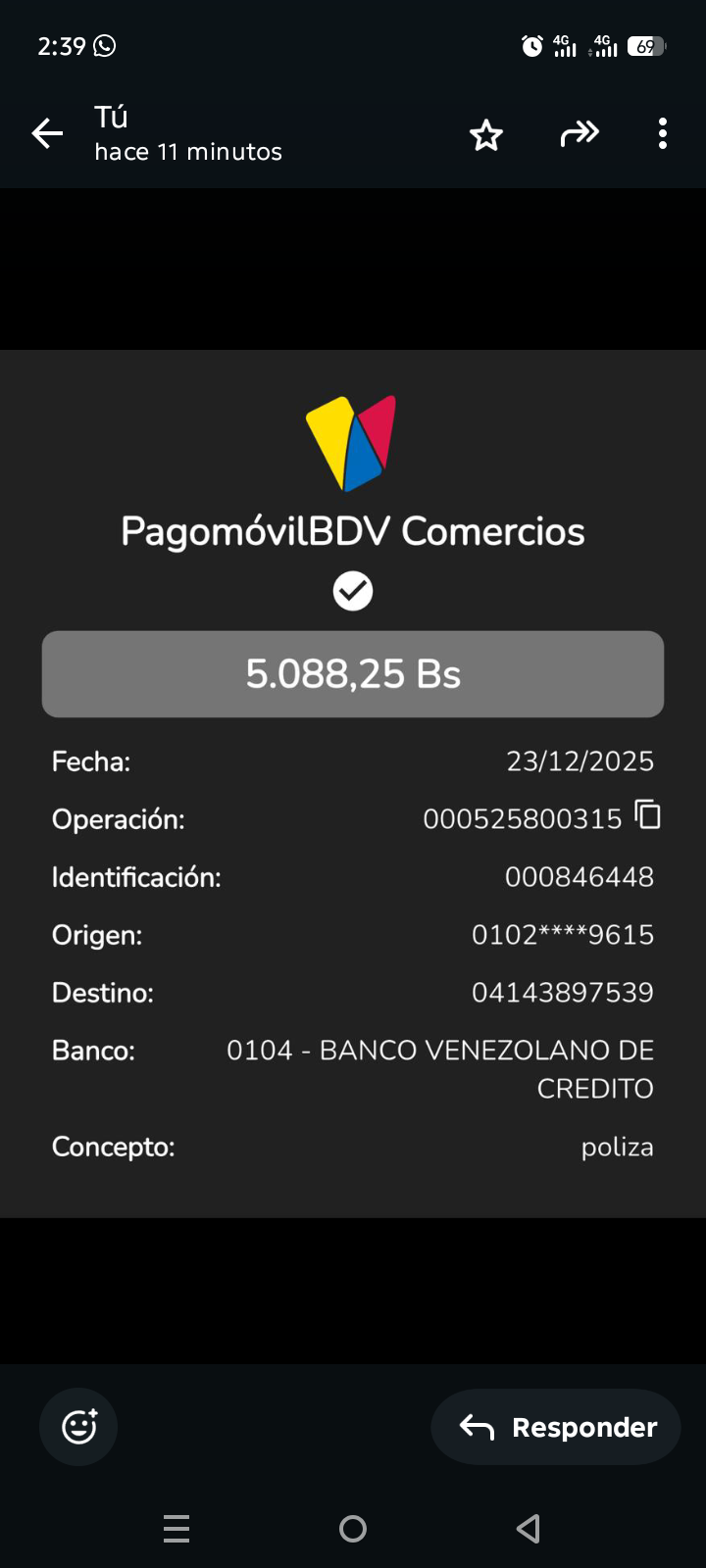
Task: Forward this image to another chat
Action: 579,133
